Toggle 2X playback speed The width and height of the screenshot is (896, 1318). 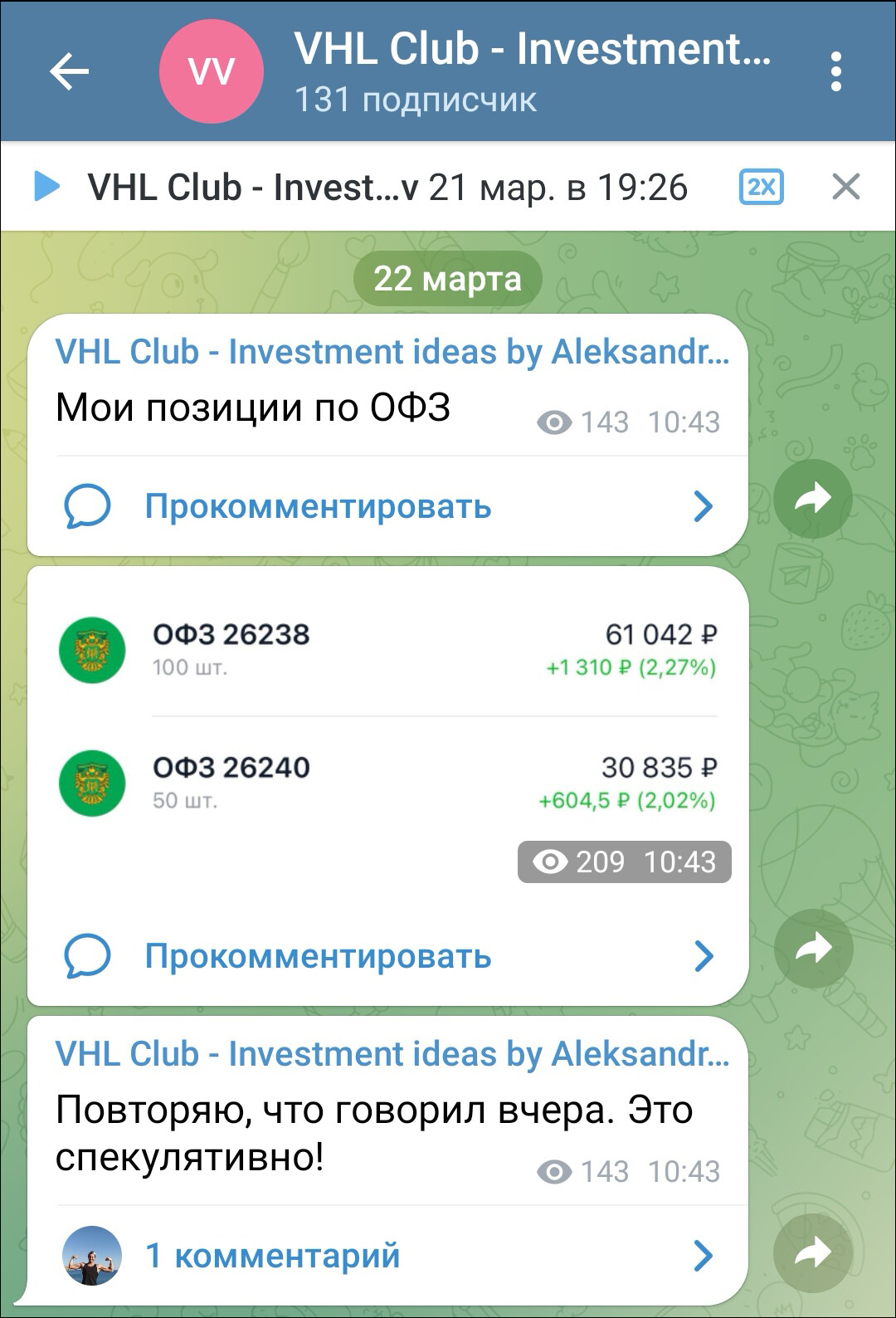[x=761, y=187]
